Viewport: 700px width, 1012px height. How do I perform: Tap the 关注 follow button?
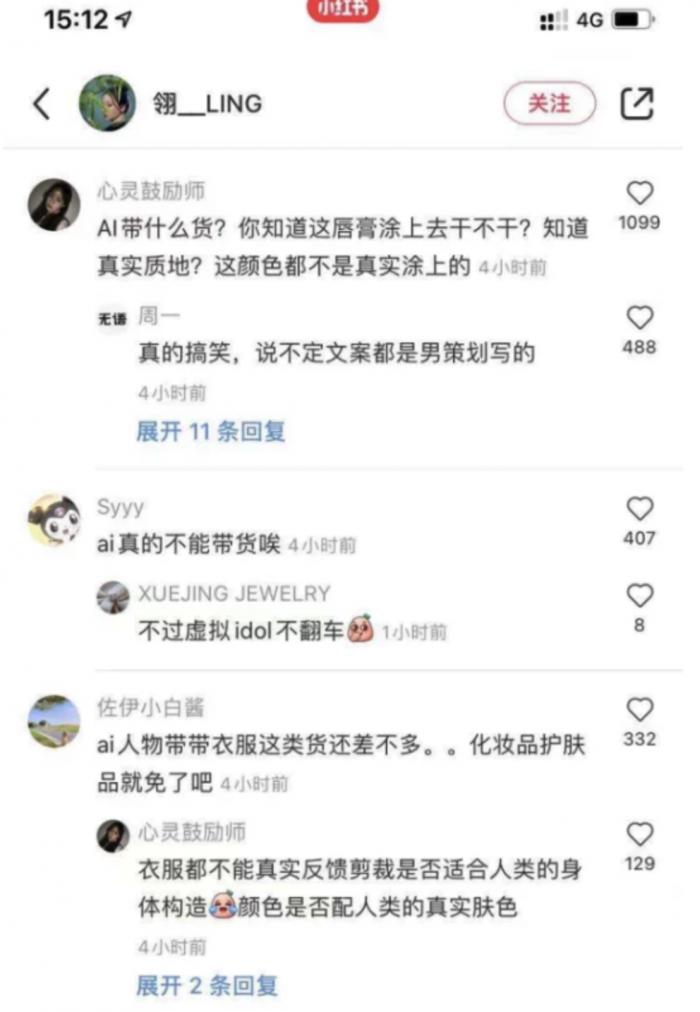[x=549, y=103]
